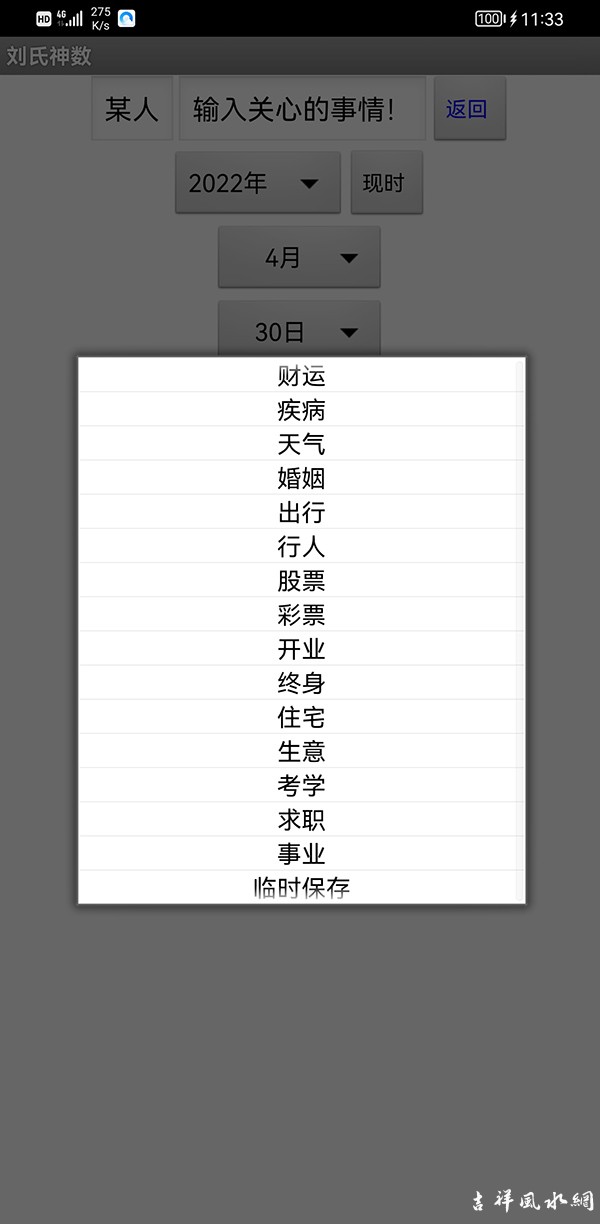
Task: Choose the 事业 option
Action: click(301, 853)
